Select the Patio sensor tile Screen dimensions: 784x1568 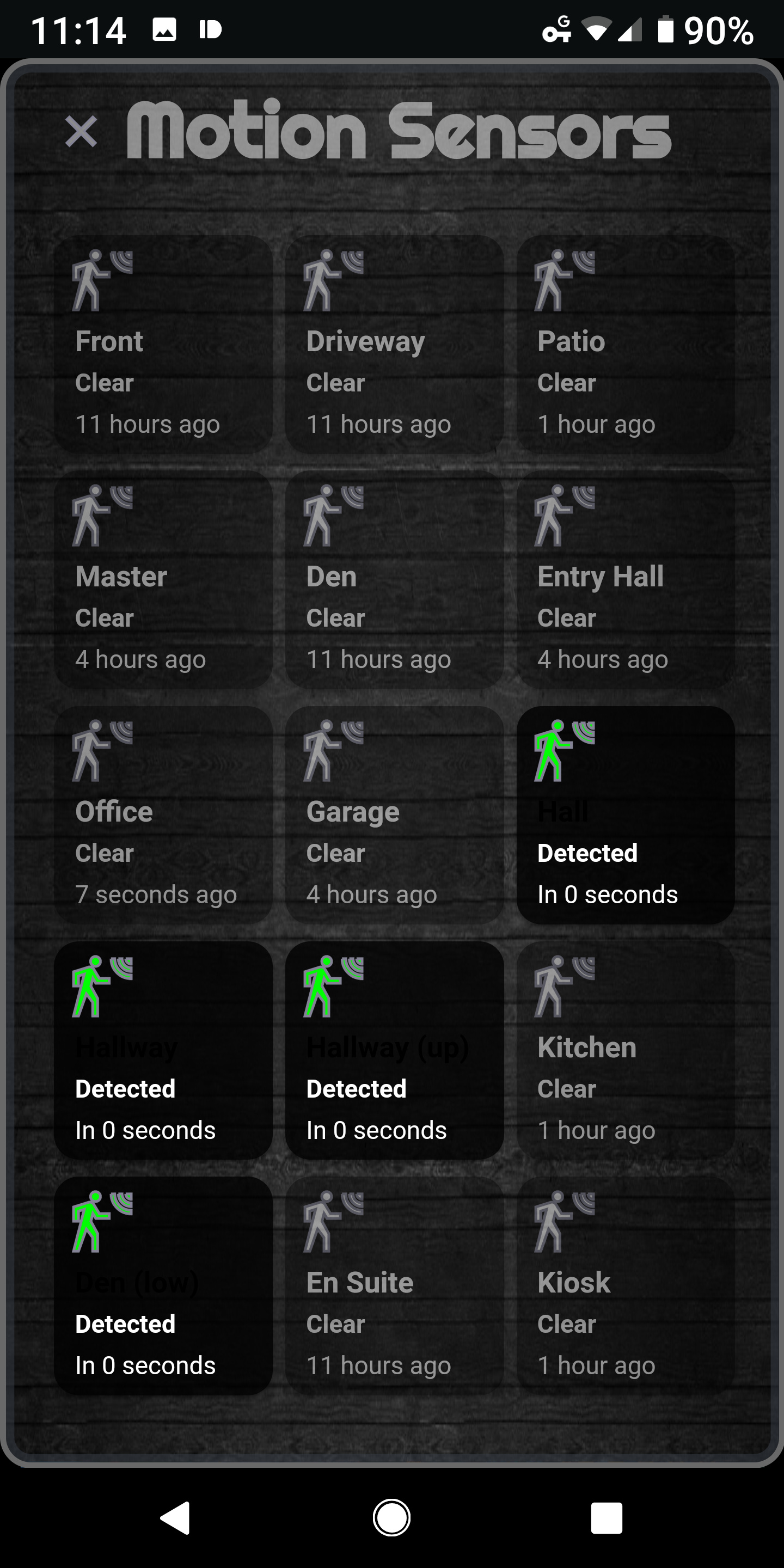(x=625, y=345)
